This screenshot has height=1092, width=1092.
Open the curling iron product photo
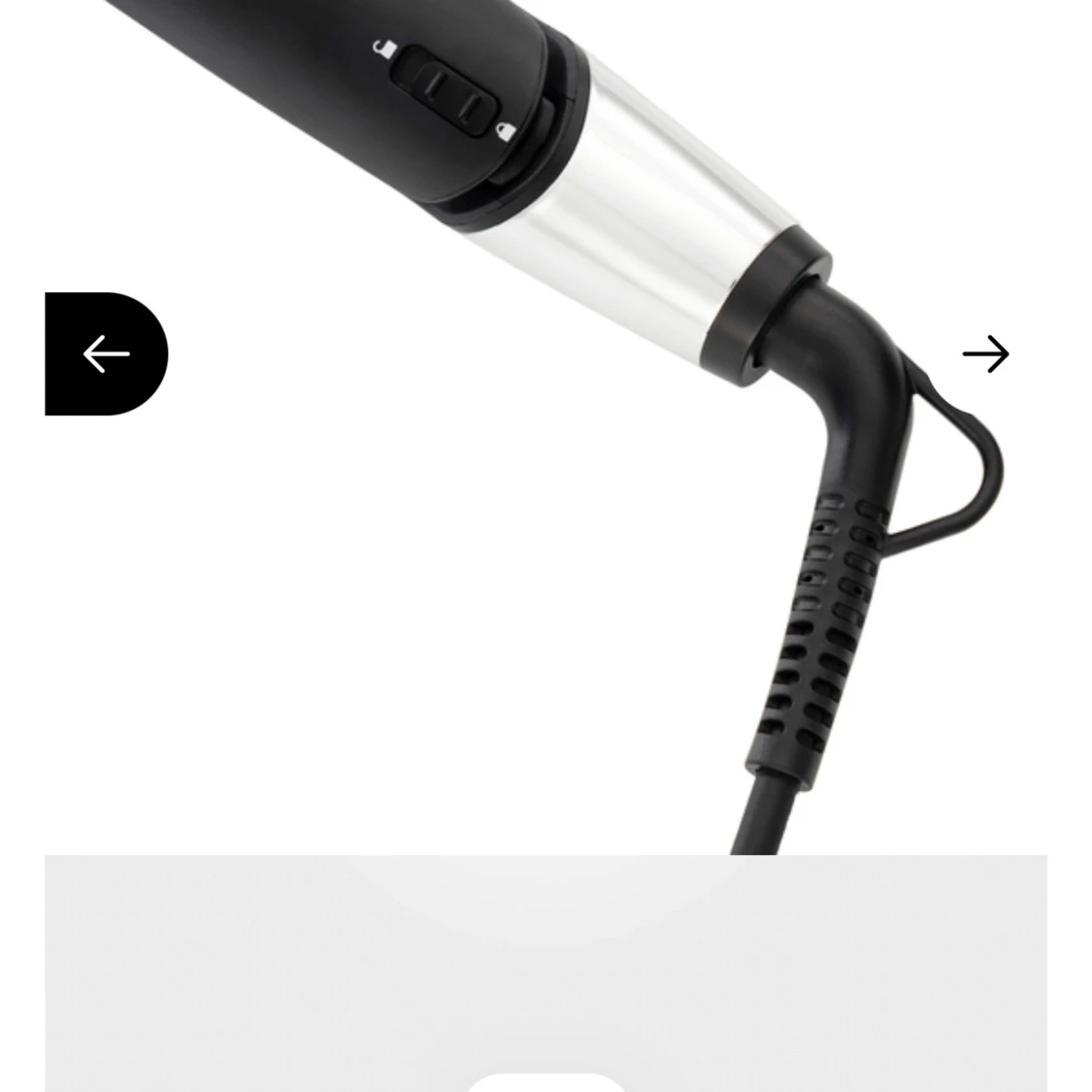tap(546, 427)
